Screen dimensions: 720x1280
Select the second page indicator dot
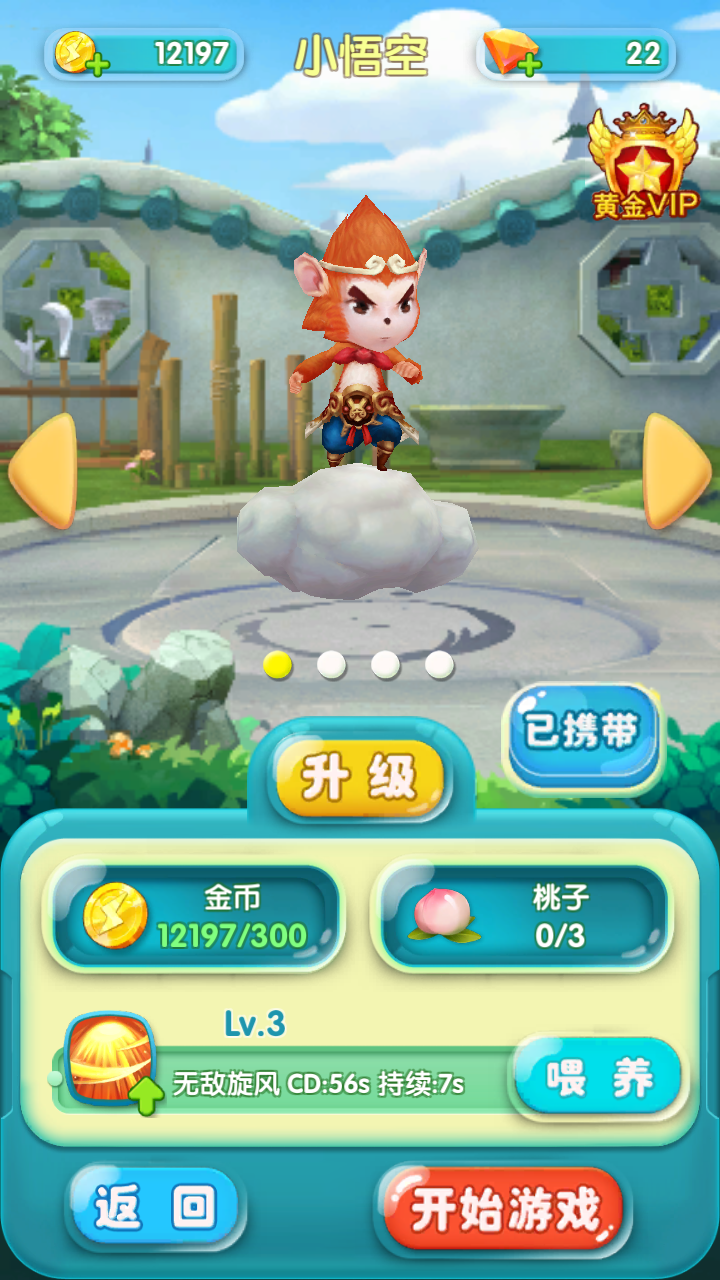[x=332, y=665]
